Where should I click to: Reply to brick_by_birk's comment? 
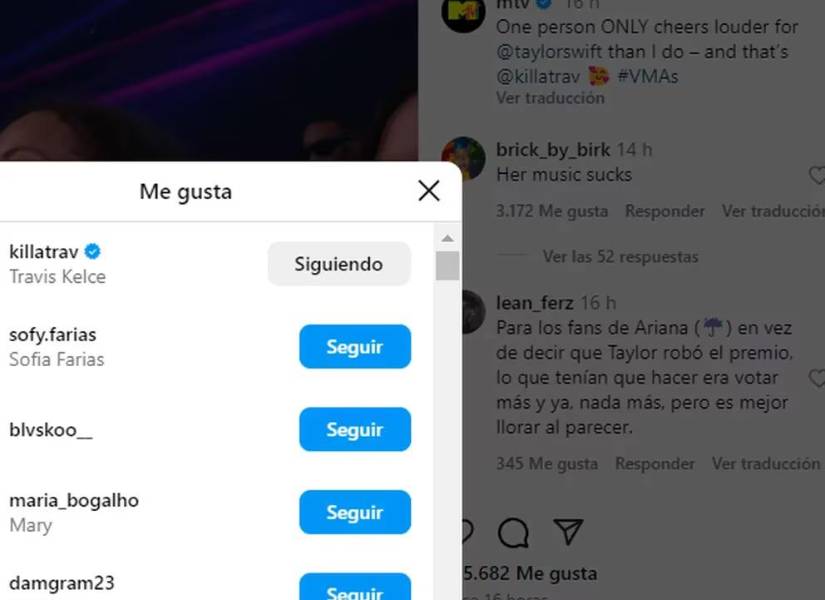tap(665, 211)
